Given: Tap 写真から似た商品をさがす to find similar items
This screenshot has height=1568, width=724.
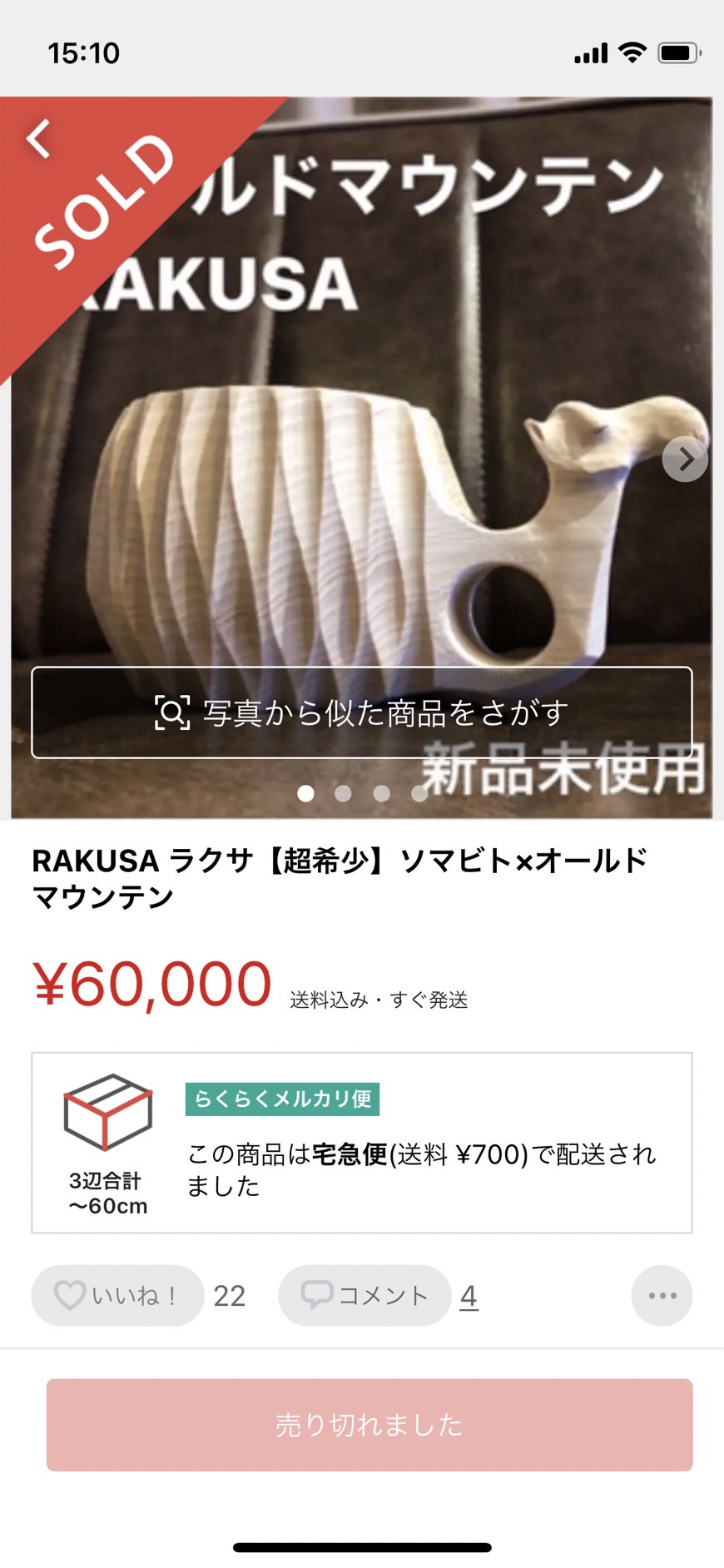Looking at the screenshot, I should [362, 712].
